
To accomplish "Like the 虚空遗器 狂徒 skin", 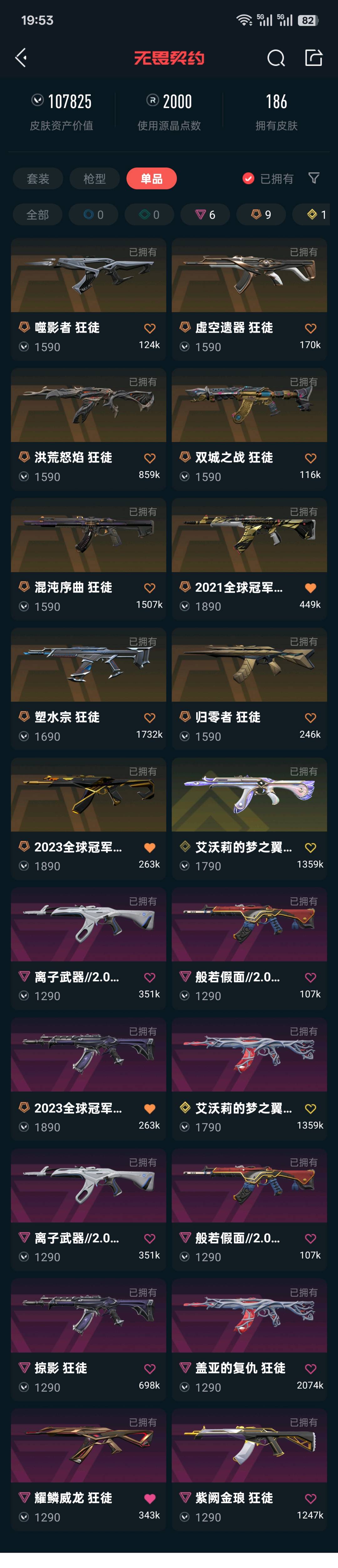I will pyautogui.click(x=310, y=329).
